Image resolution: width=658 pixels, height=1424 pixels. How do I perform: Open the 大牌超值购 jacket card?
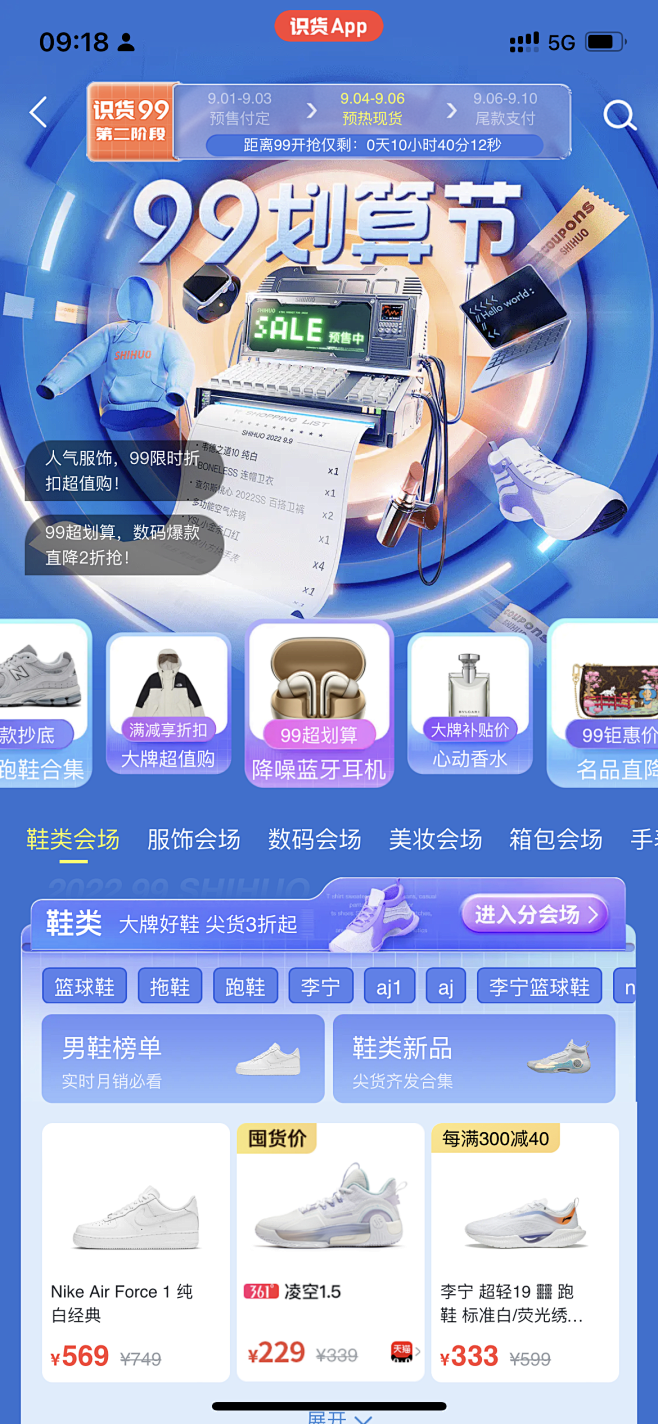[168, 704]
